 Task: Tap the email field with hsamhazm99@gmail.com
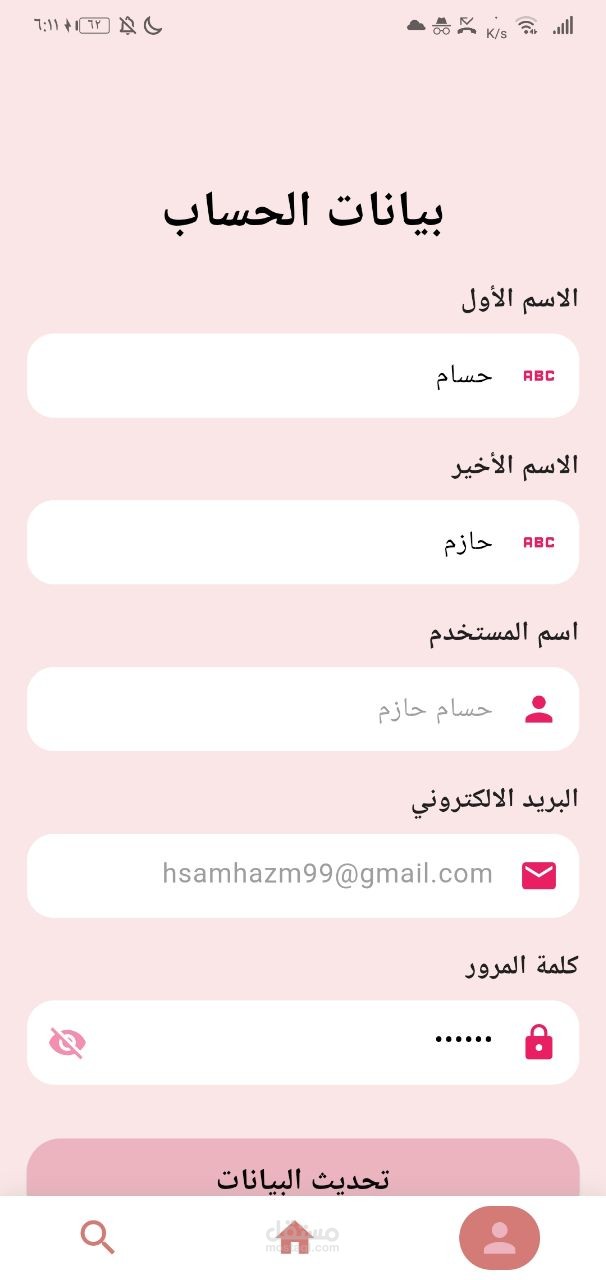pyautogui.click(x=303, y=876)
